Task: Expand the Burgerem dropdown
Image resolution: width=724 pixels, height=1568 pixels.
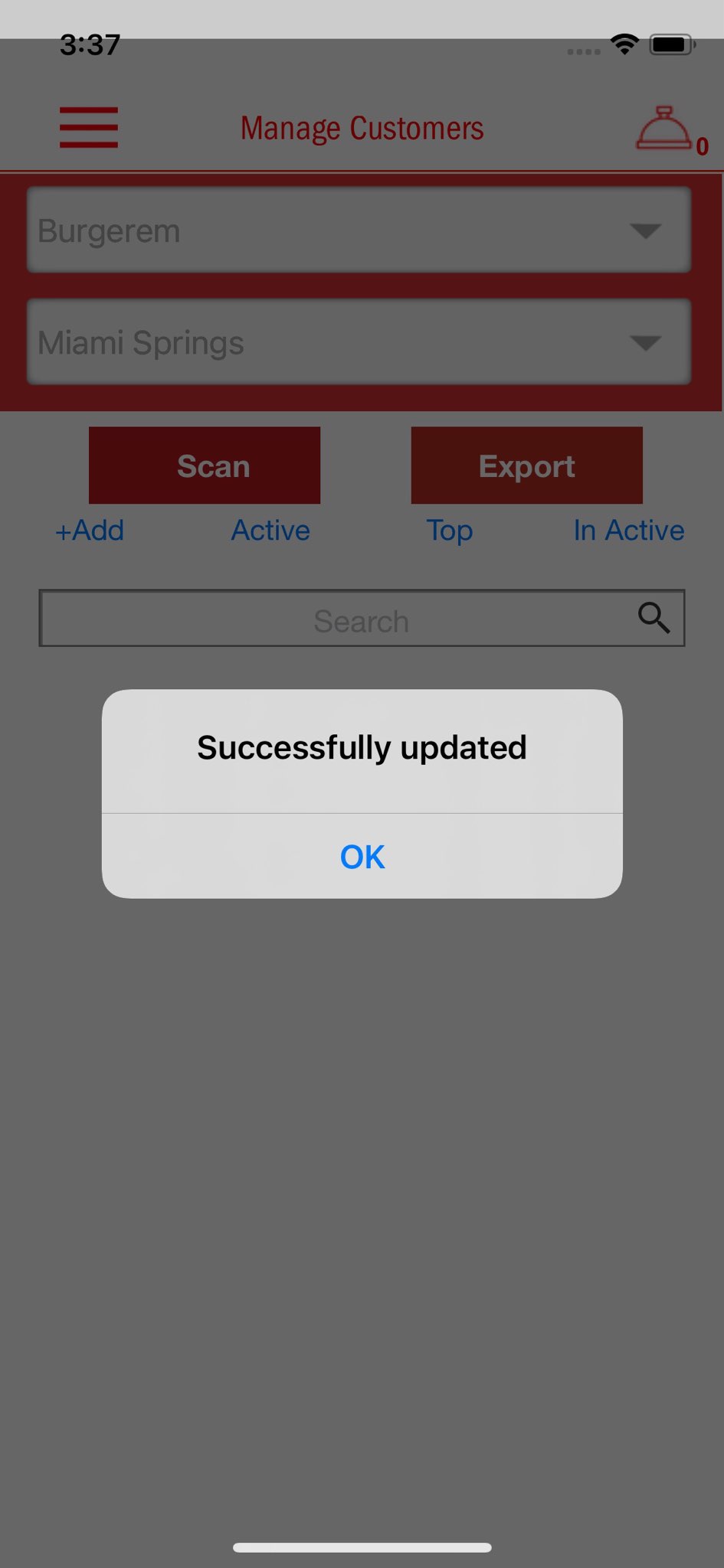Action: (x=359, y=230)
